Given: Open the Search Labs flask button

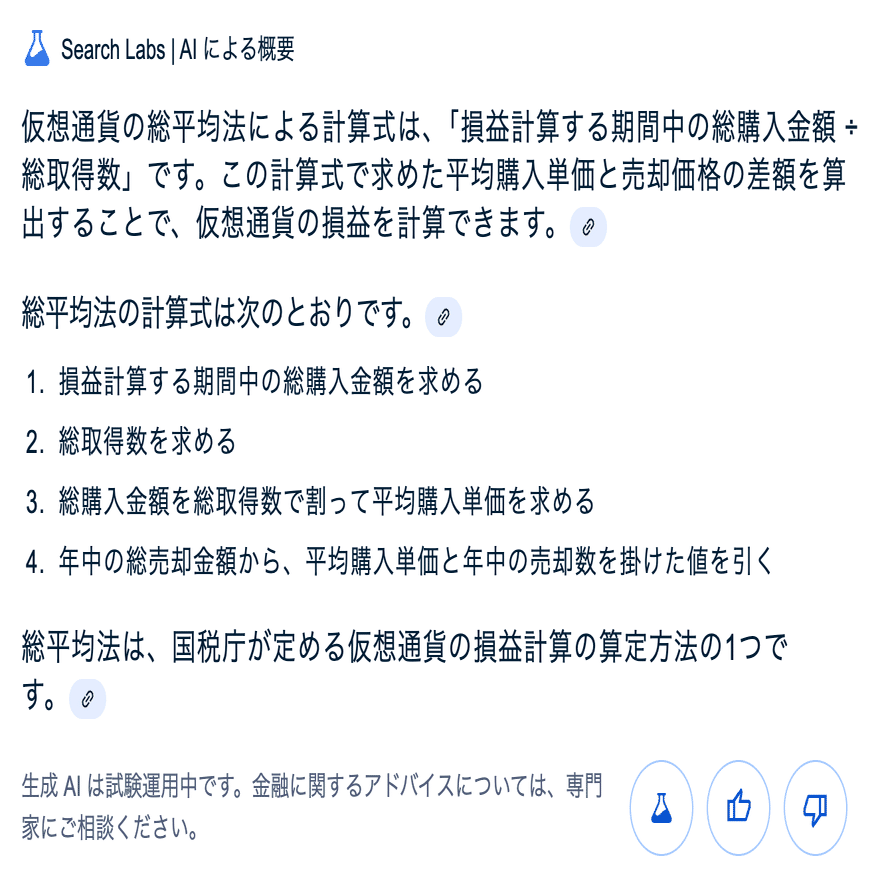Looking at the screenshot, I should tap(662, 807).
